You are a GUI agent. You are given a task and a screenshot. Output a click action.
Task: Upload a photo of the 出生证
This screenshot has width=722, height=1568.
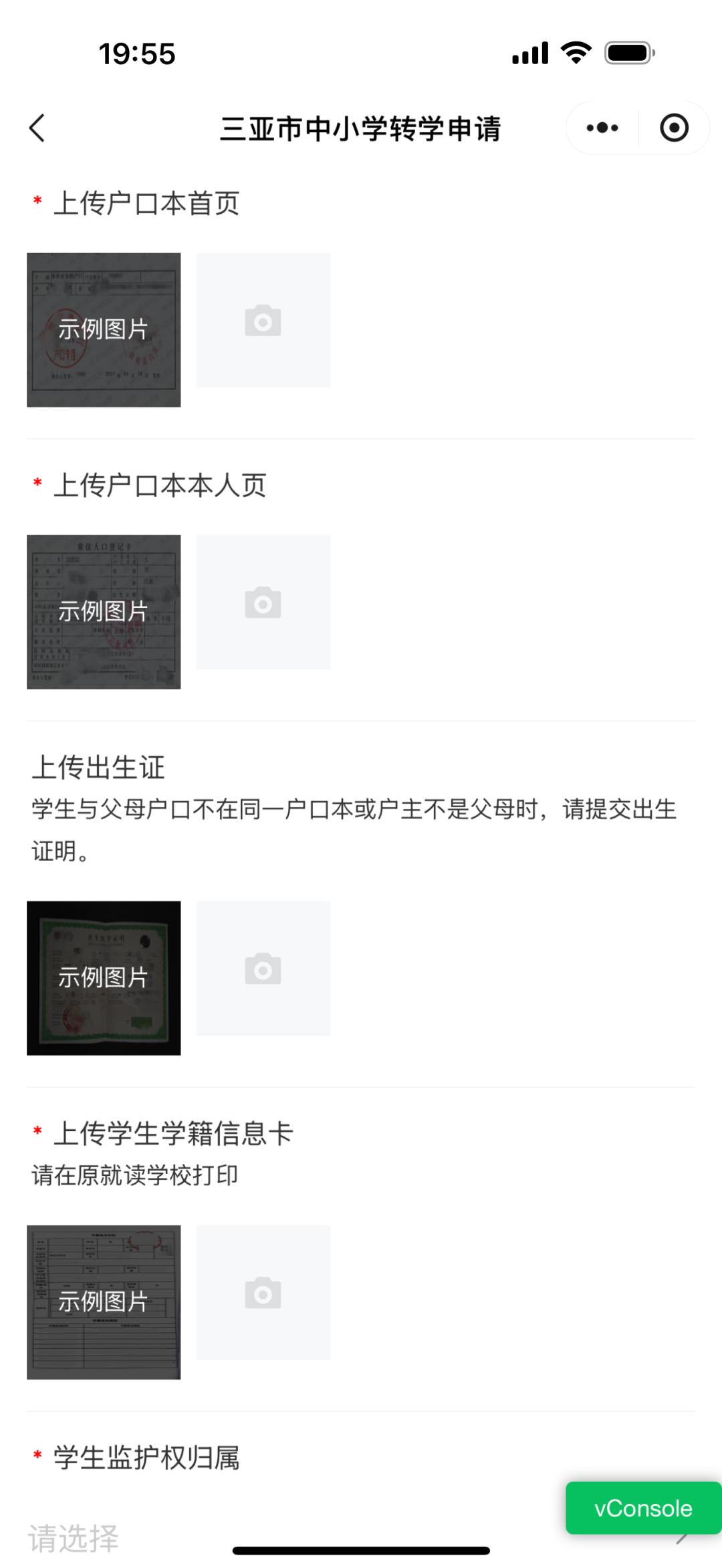[263, 968]
